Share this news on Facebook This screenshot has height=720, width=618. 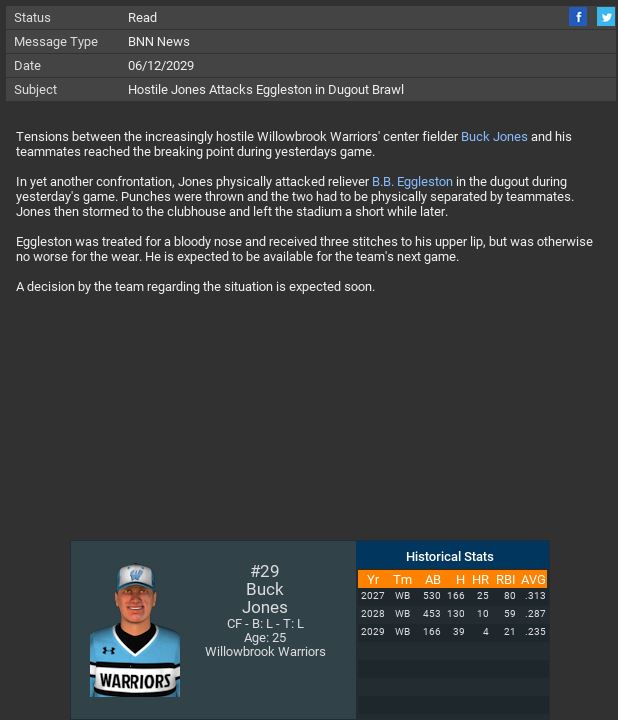pyautogui.click(x=578, y=16)
